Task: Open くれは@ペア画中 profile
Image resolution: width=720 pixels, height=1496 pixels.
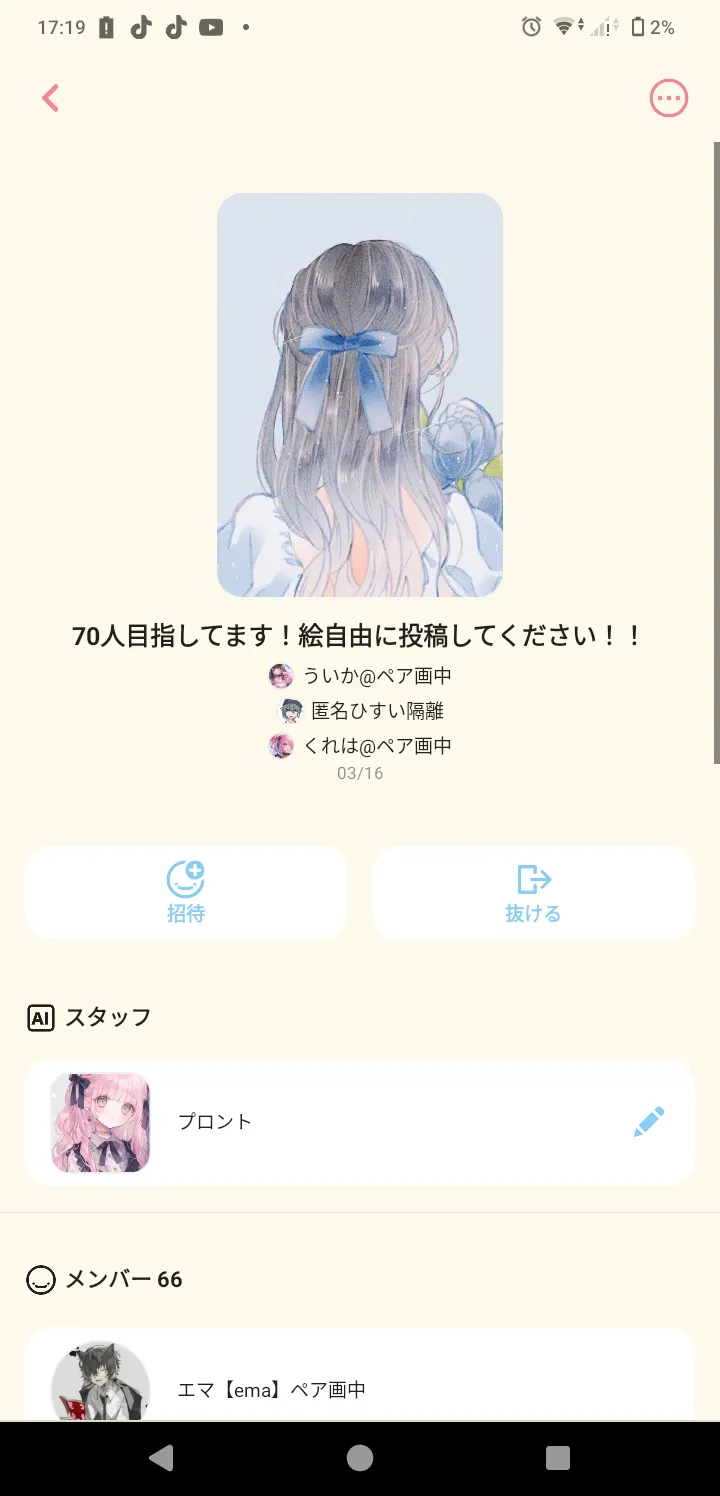Action: [x=360, y=746]
